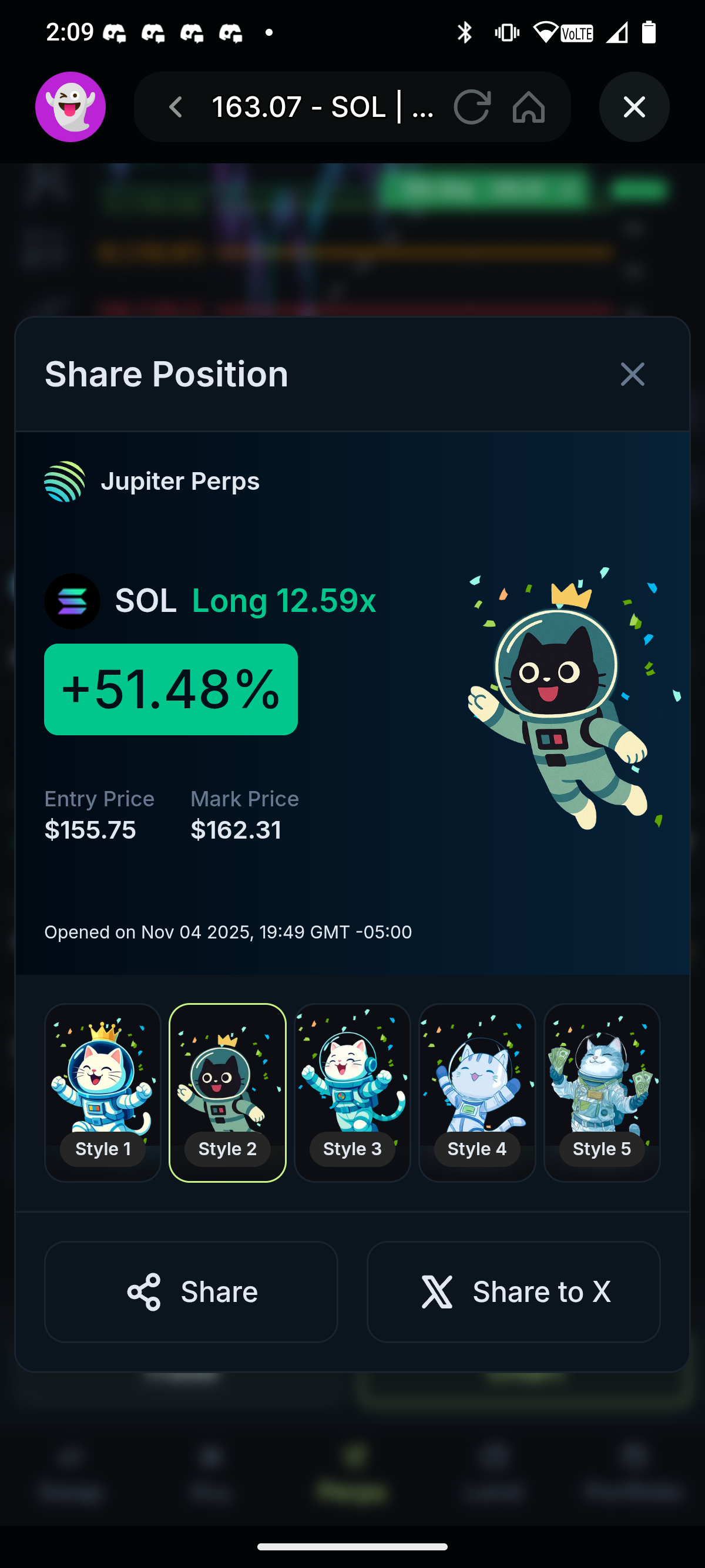Viewport: 705px width, 1568px height.
Task: Select the Style 2 card design
Action: click(x=227, y=1092)
